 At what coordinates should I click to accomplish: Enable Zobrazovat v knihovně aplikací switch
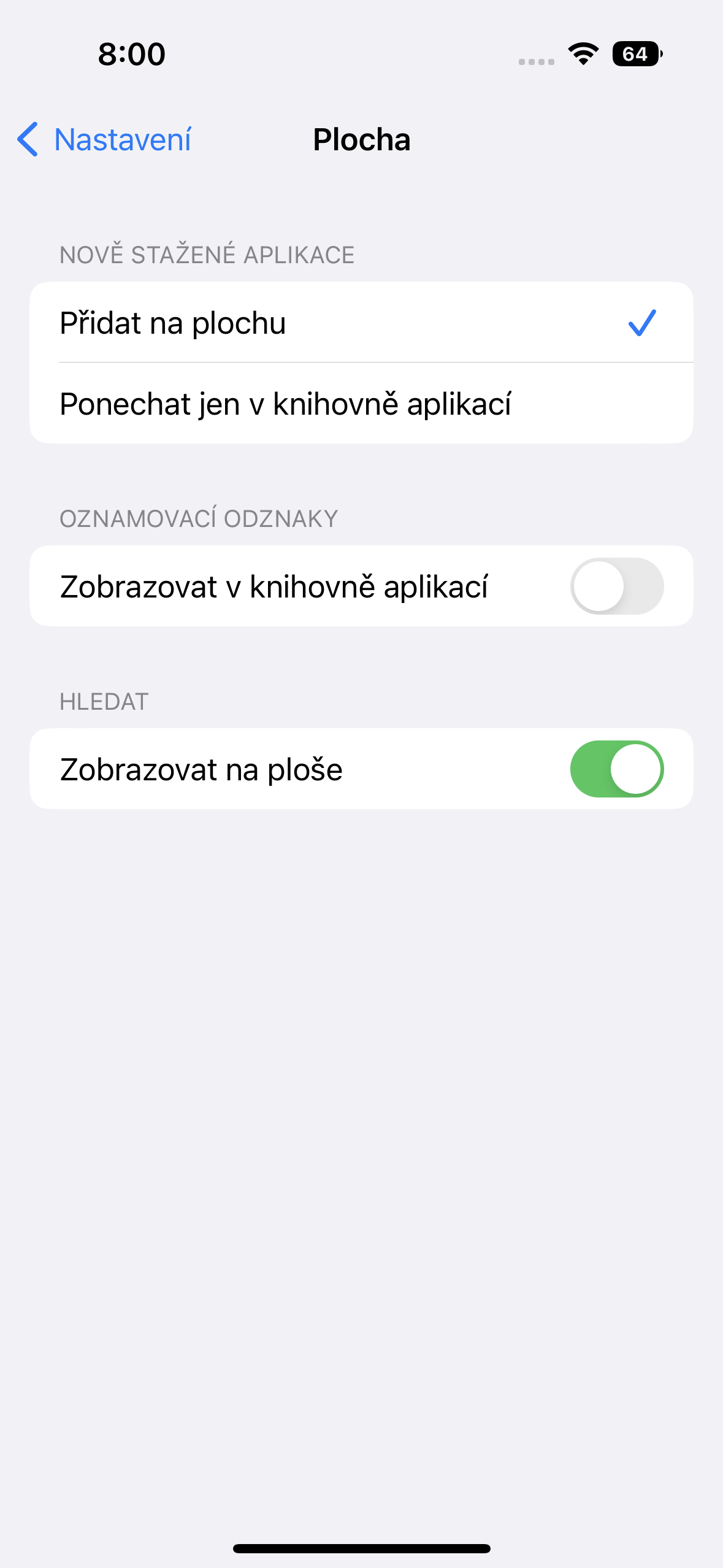(616, 586)
